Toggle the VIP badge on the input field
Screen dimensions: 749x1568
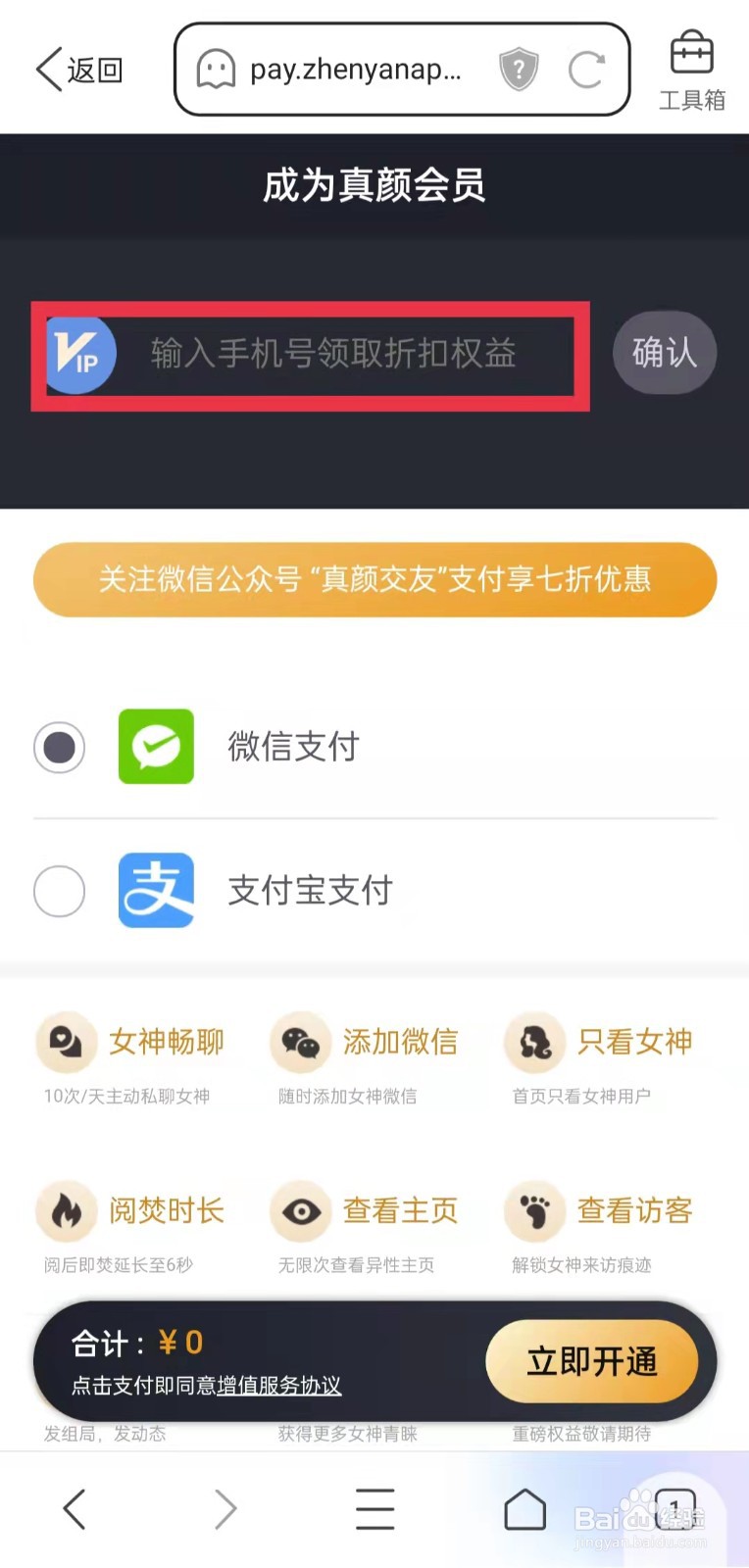pos(79,356)
